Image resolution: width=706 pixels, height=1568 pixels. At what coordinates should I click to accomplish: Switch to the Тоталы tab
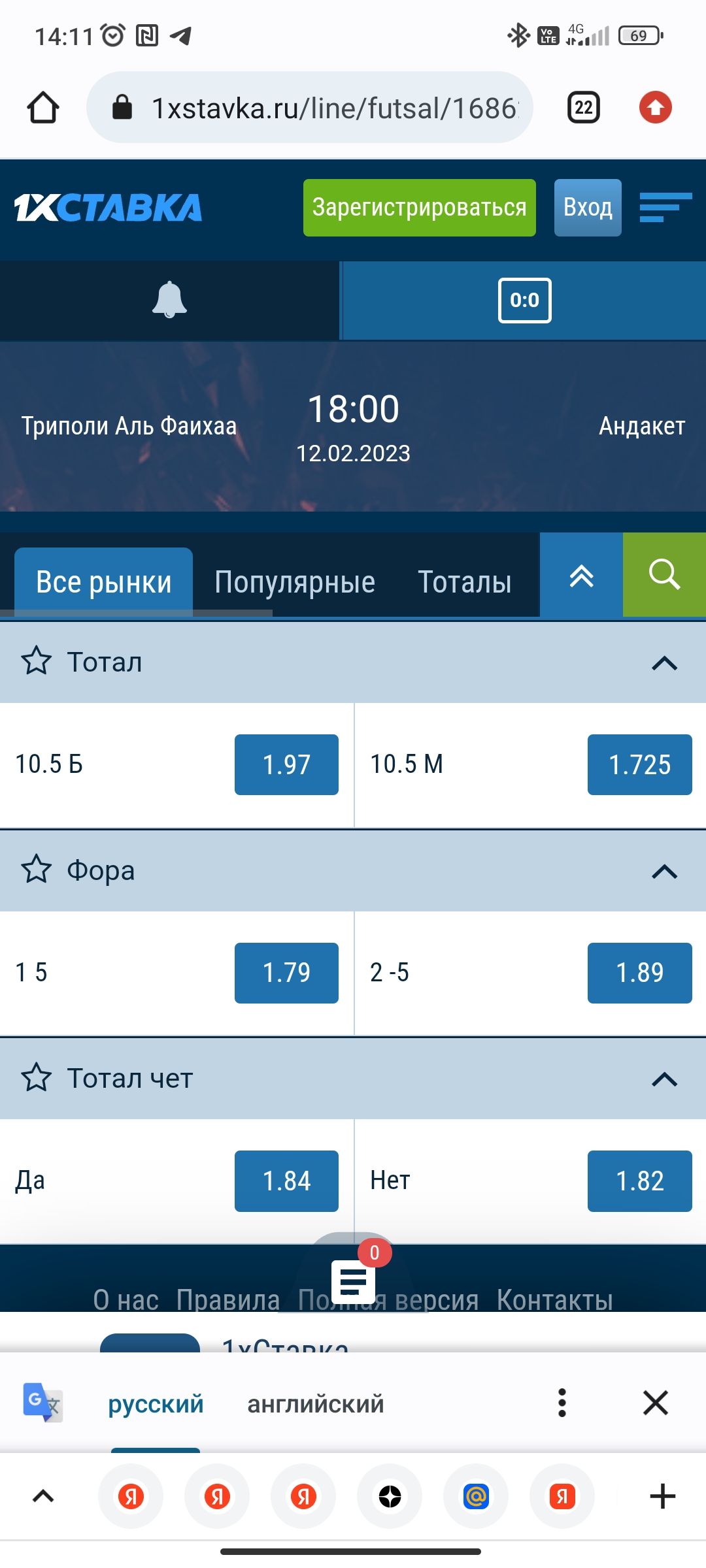click(464, 581)
